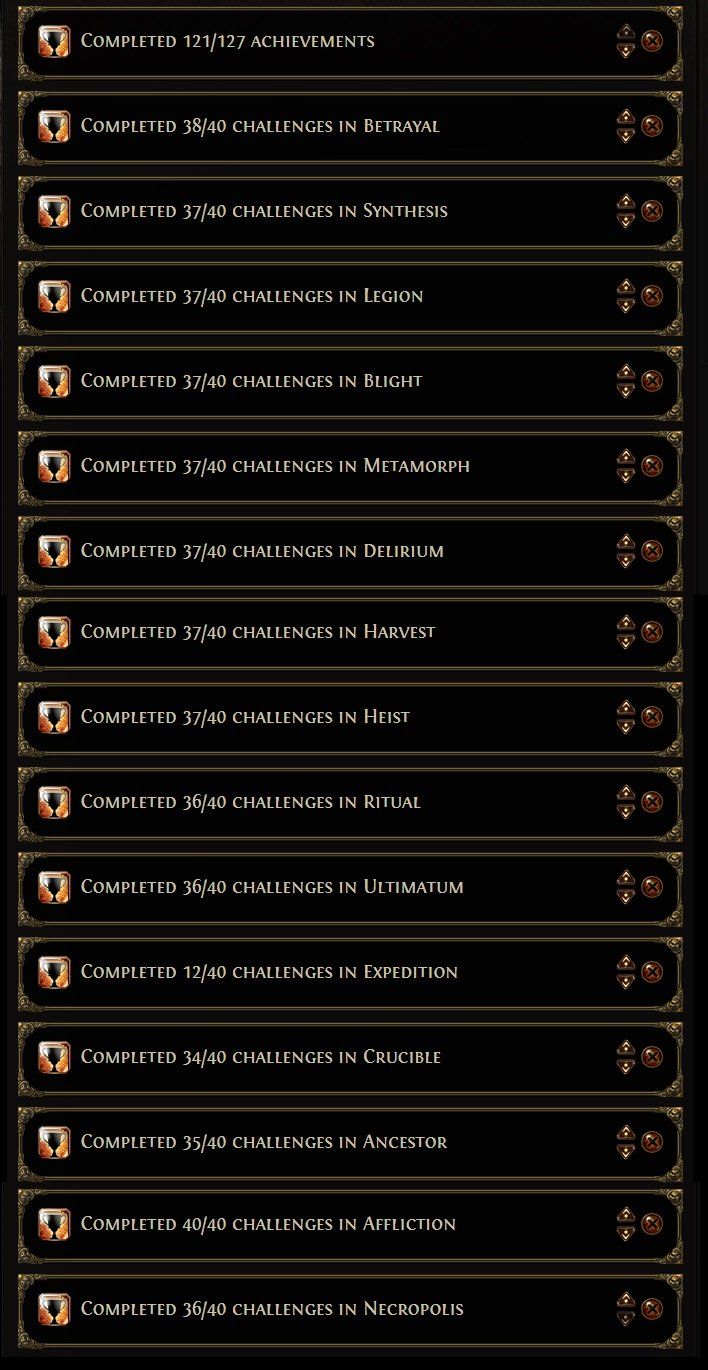Viewport: 708px width, 1370px height.
Task: Remove the Necropolis challenges entry
Action: click(x=652, y=1309)
